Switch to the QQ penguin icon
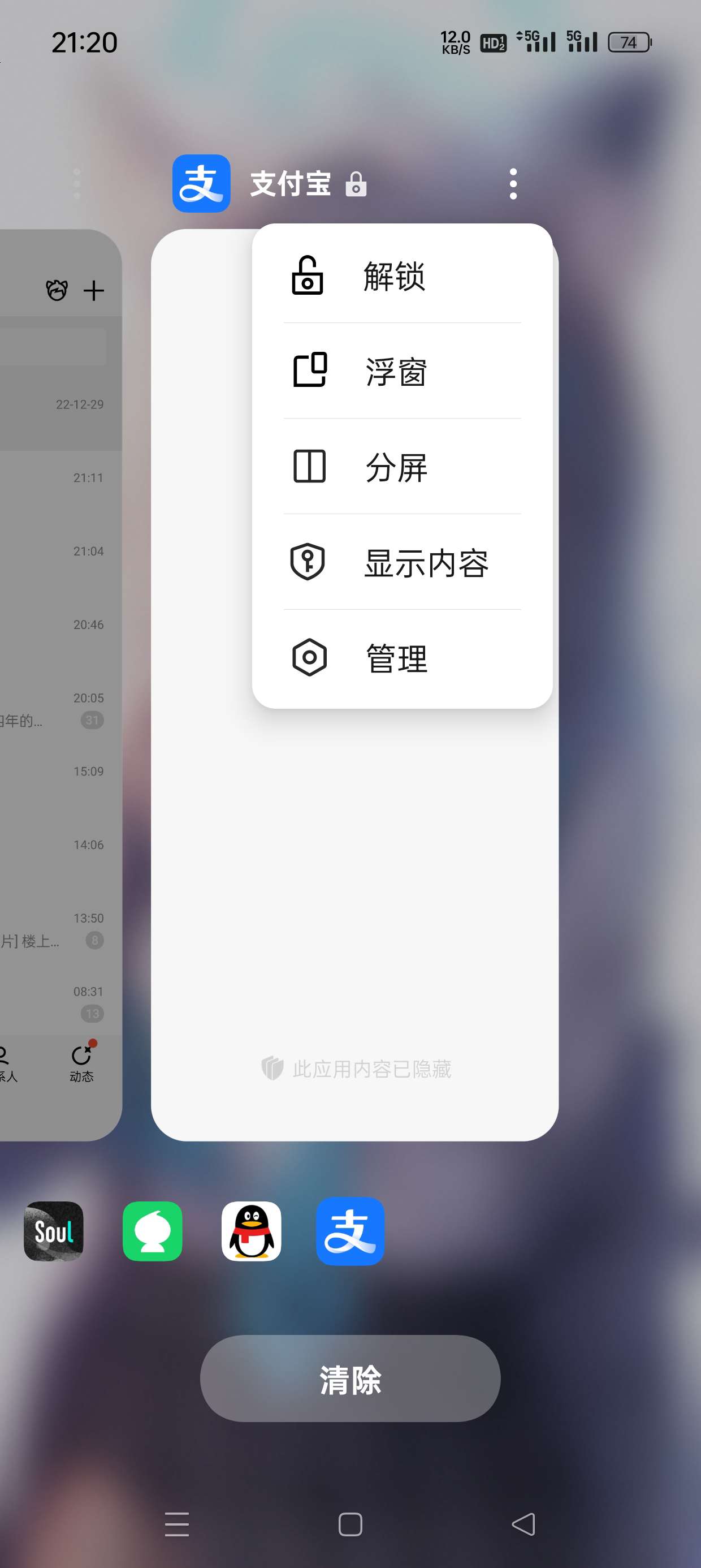 [x=250, y=1231]
